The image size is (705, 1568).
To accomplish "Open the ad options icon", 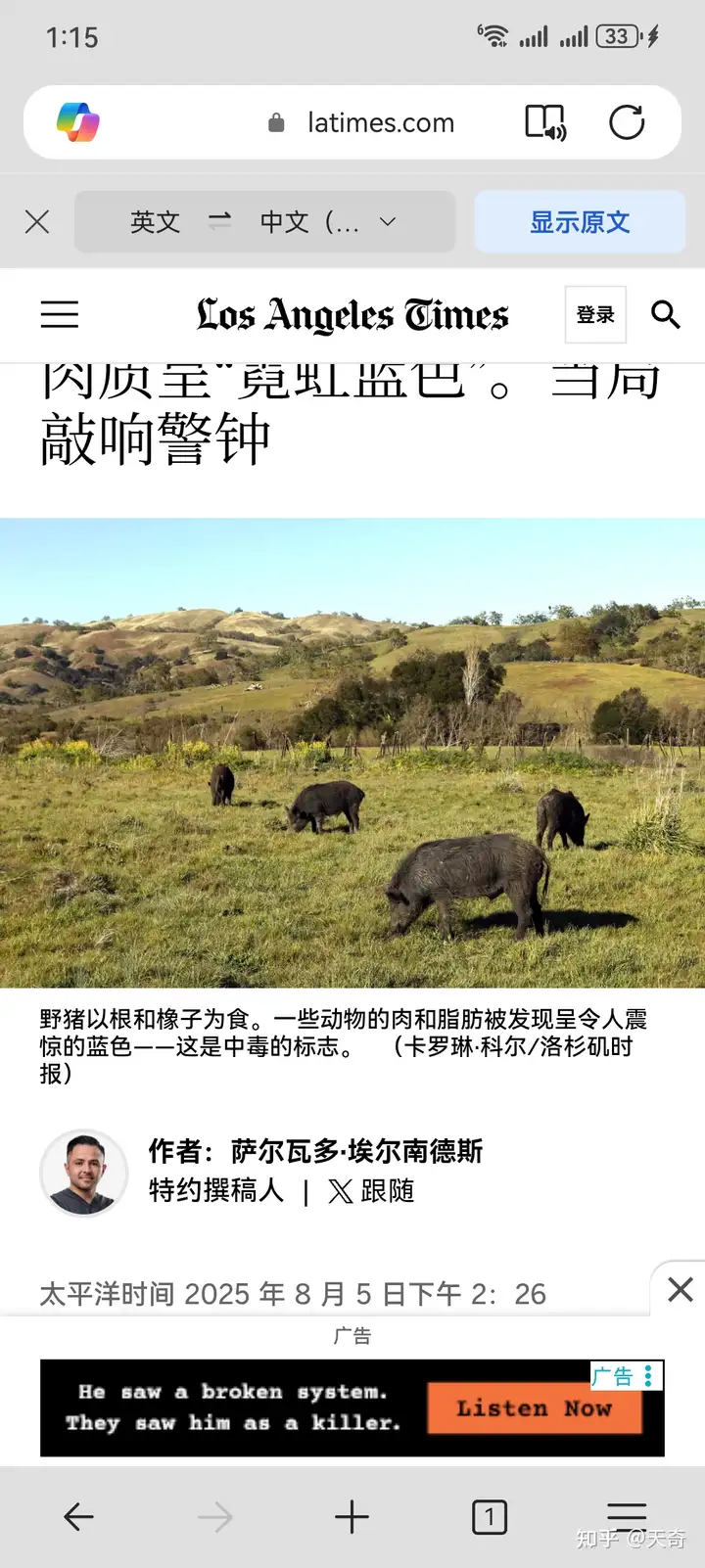I will click(x=649, y=1375).
